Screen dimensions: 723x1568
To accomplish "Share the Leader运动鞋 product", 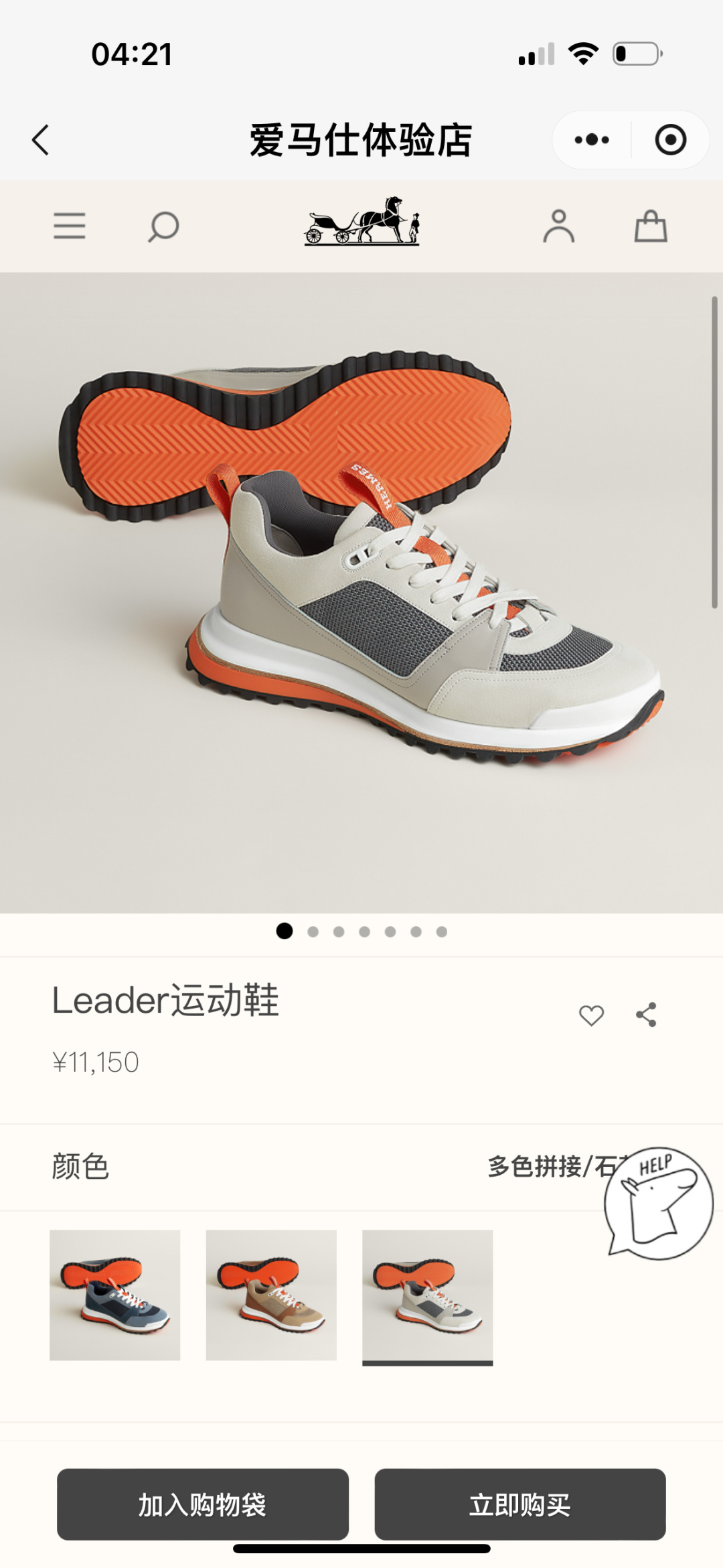I will click(x=647, y=1015).
